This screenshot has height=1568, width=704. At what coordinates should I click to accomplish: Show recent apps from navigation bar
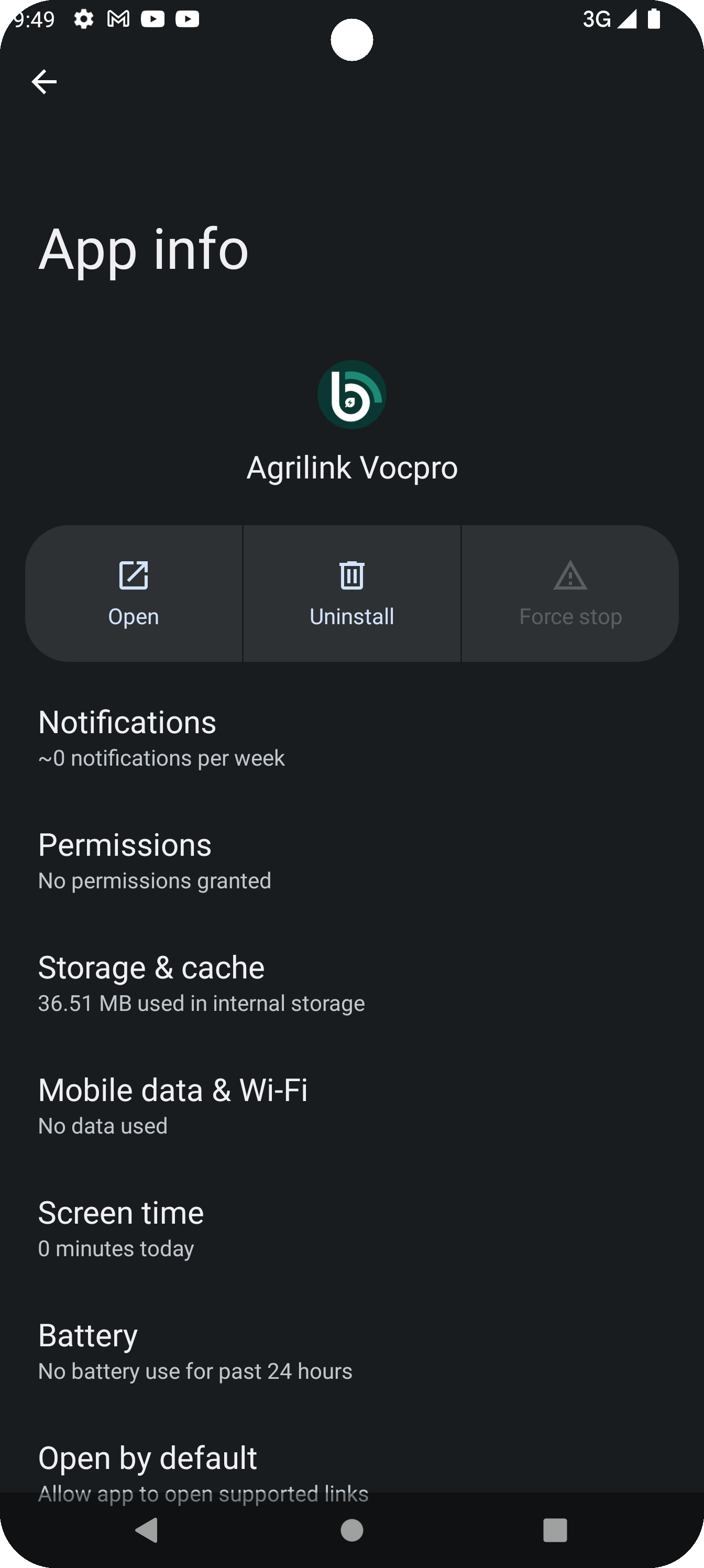[x=555, y=1530]
